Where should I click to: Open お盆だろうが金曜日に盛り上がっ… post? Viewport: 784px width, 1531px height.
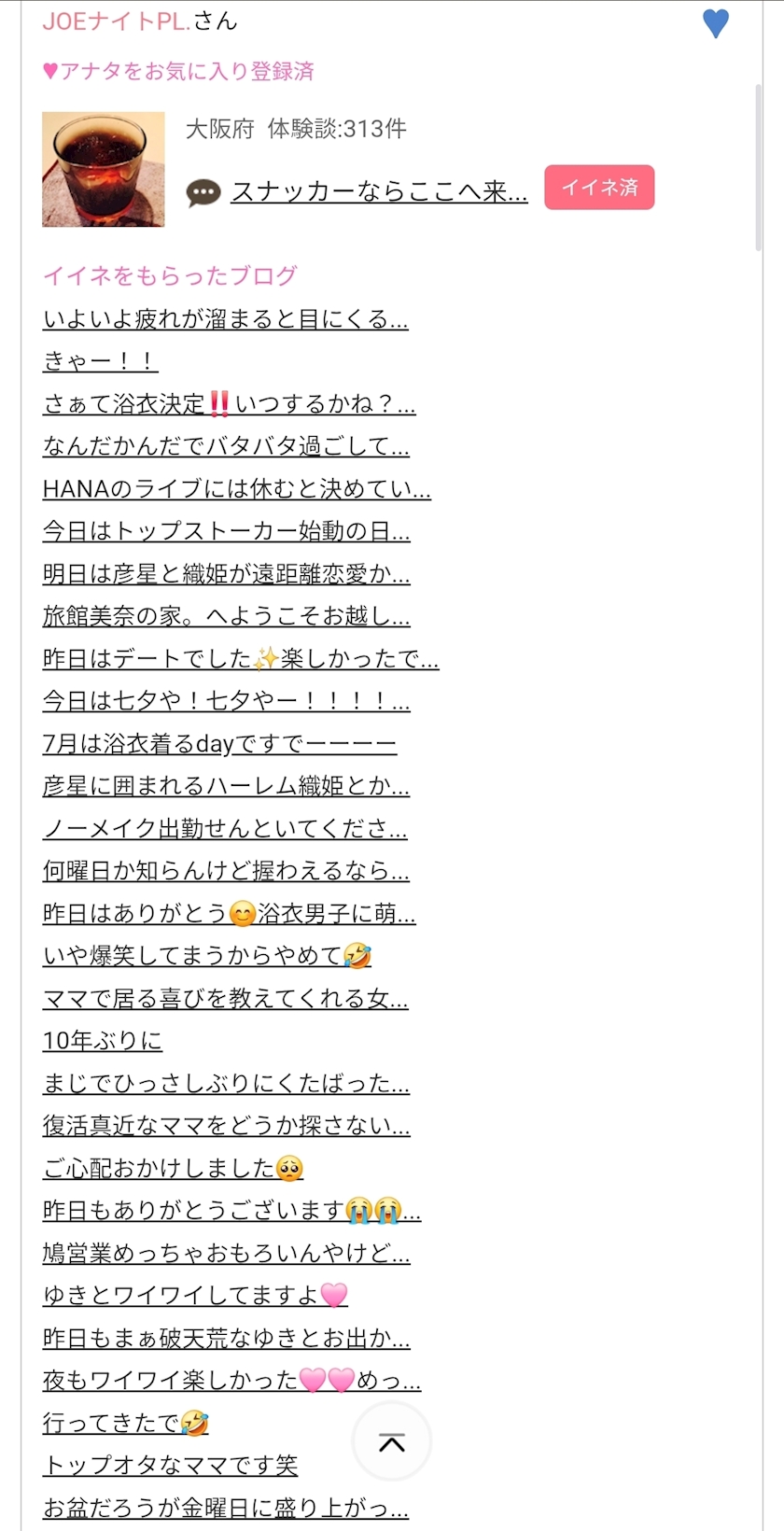pos(225,1508)
